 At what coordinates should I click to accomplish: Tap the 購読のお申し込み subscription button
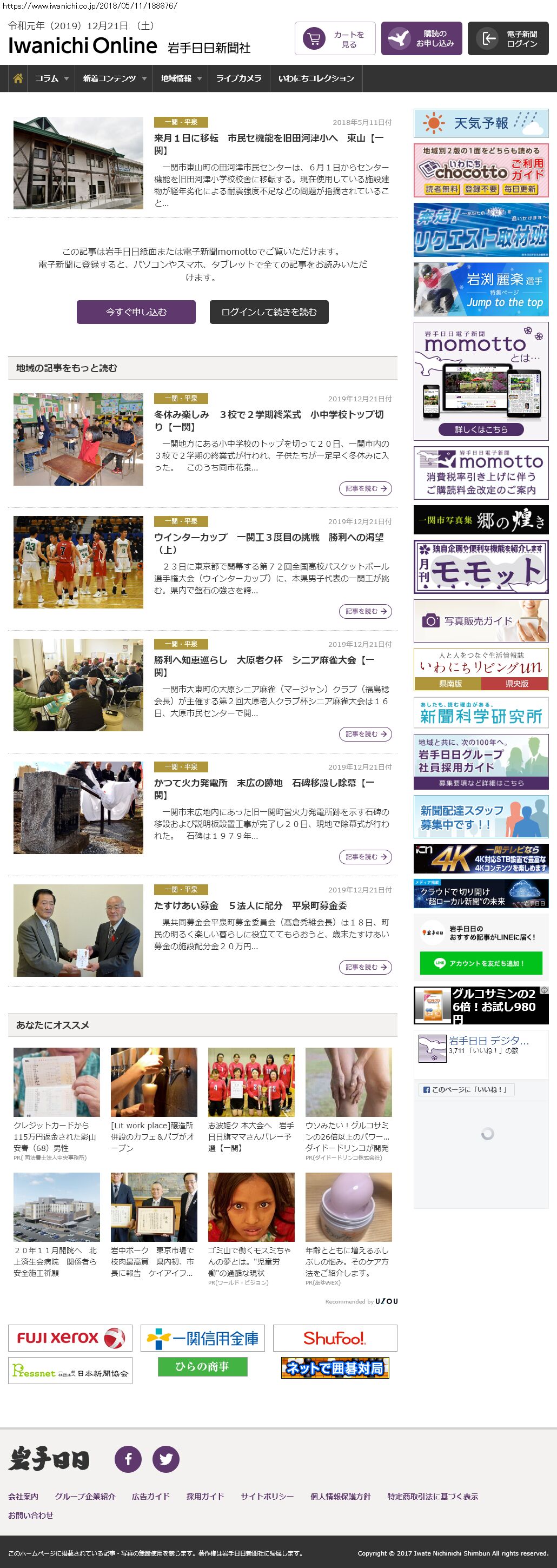[421, 39]
